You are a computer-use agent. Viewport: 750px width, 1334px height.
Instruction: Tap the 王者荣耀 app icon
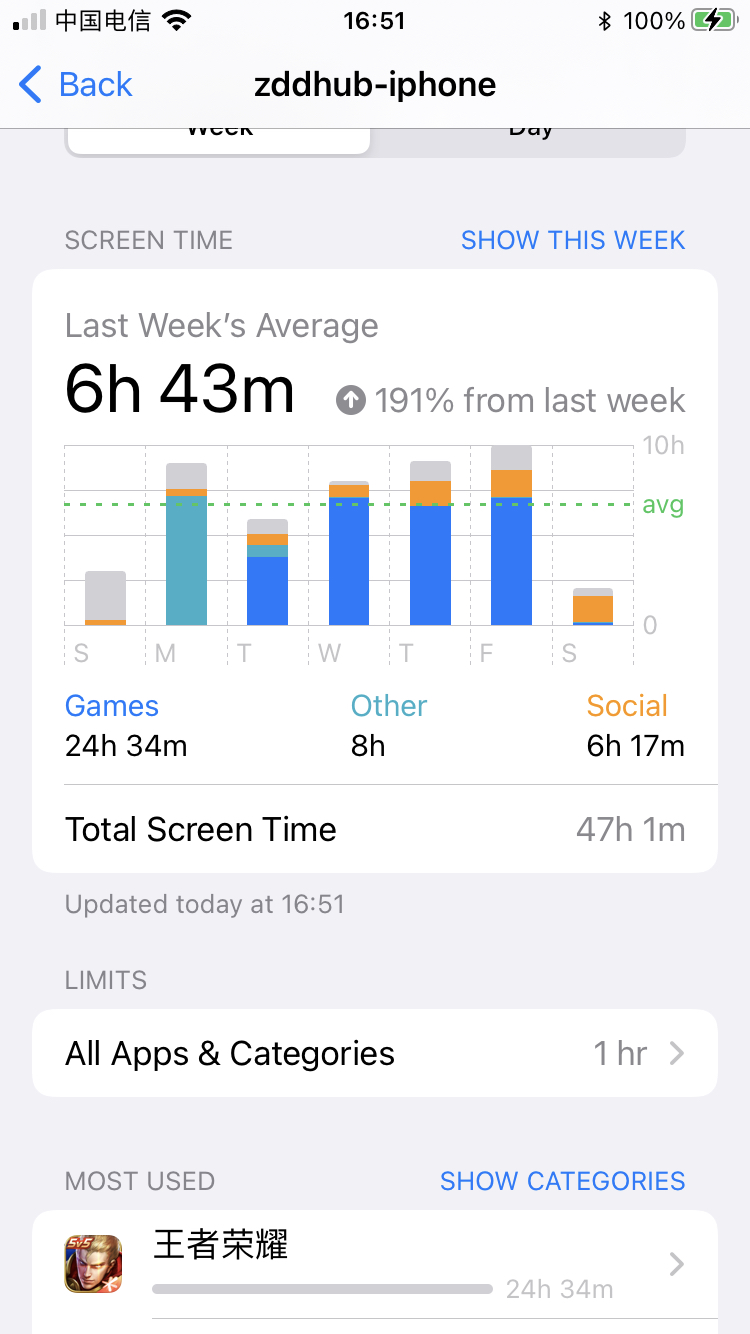click(x=92, y=1263)
